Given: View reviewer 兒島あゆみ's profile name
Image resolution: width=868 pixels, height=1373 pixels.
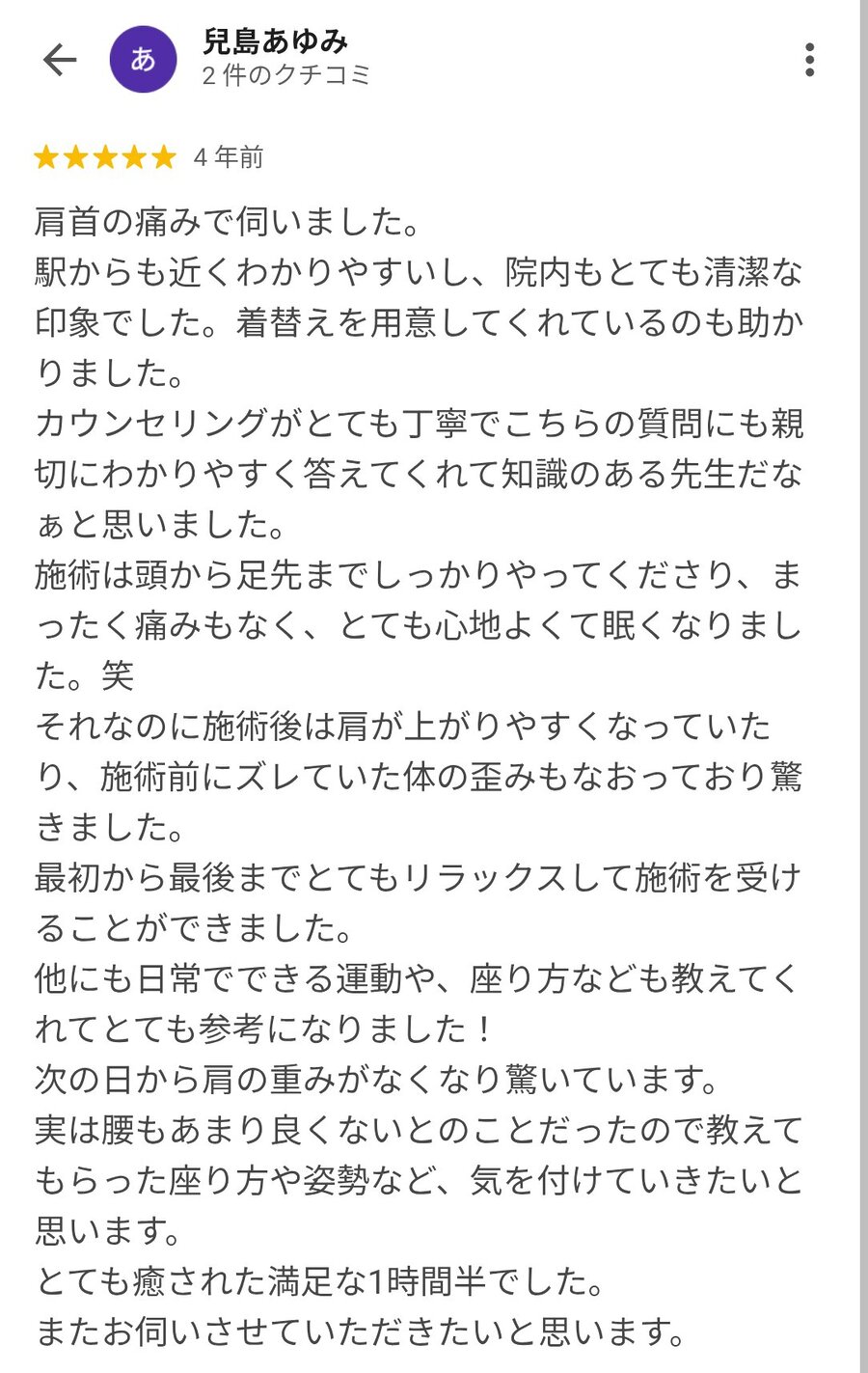Looking at the screenshot, I should coord(275,41).
